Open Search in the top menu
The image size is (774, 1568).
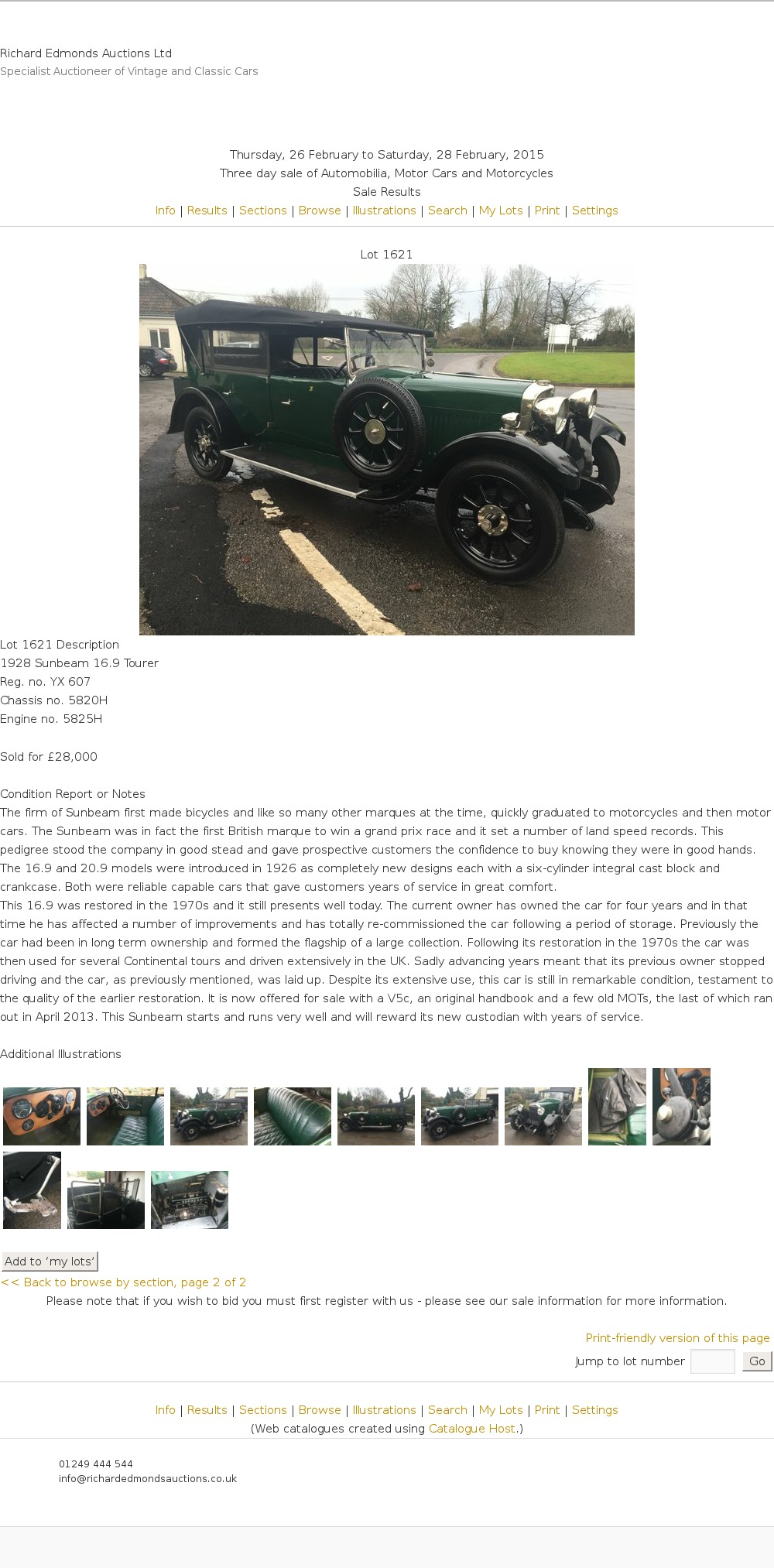click(x=447, y=211)
